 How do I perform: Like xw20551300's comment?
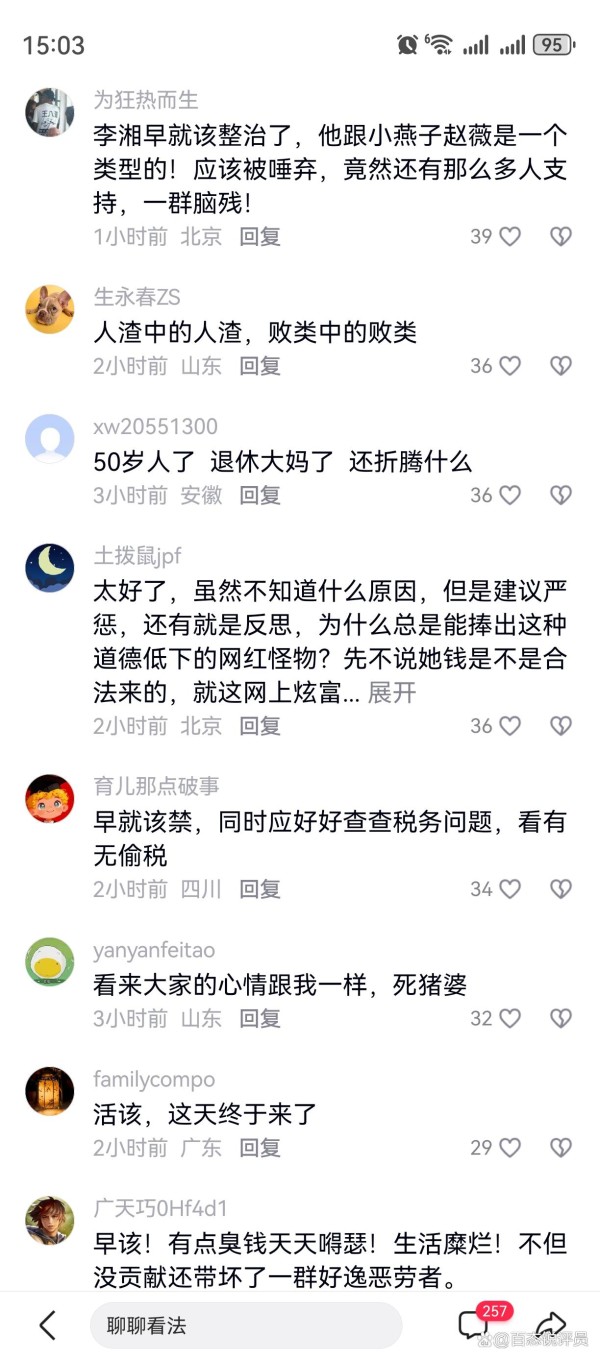[x=510, y=495]
